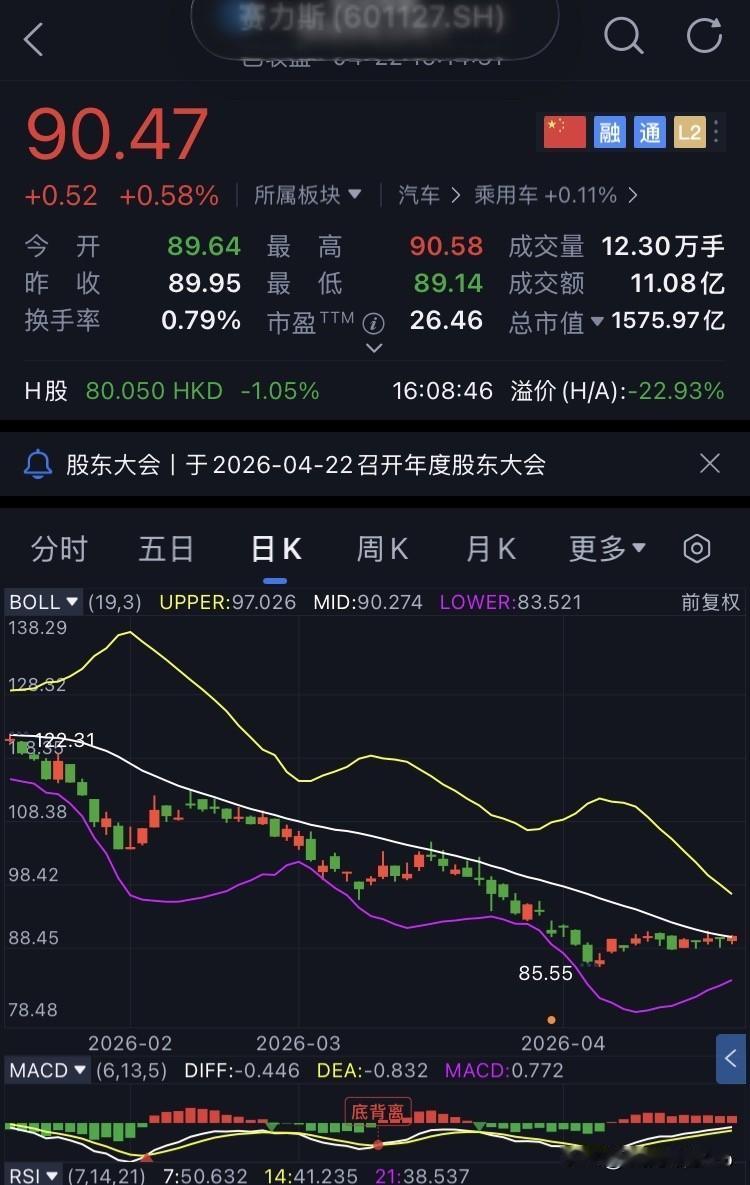Image resolution: width=750 pixels, height=1185 pixels.
Task: Open the stock search magnifier
Action: click(x=623, y=36)
